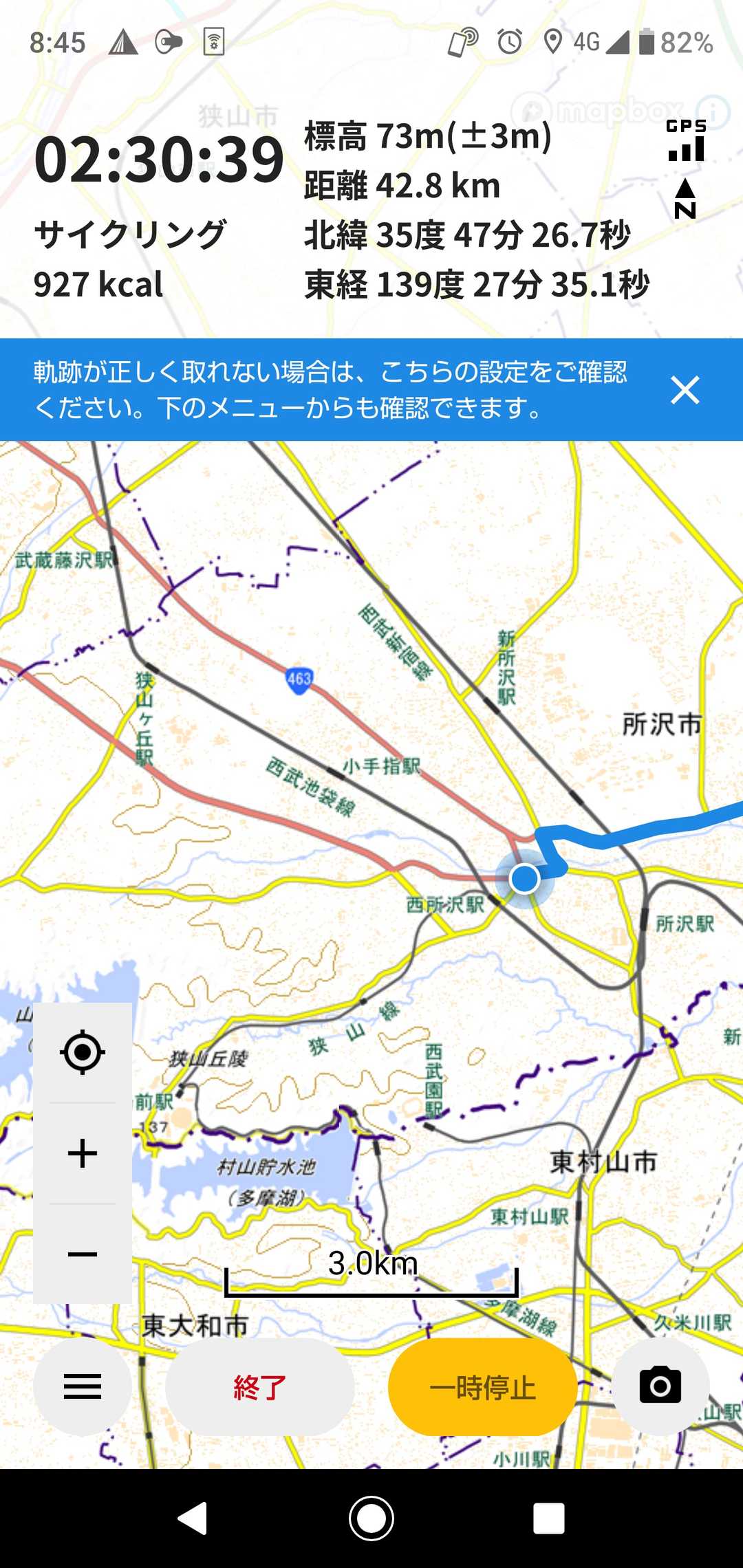This screenshot has height=1568, width=743.
Task: Center map on current location
Action: [x=83, y=1052]
